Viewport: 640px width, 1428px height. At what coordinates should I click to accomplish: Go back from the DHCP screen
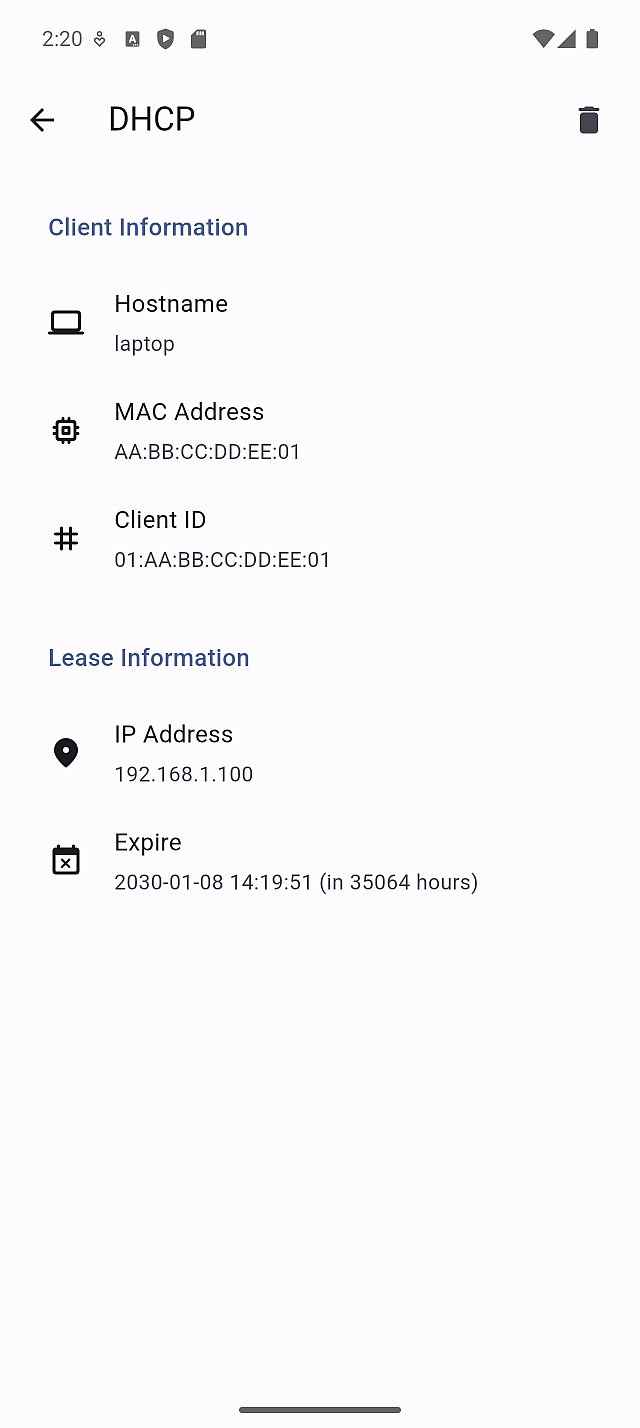[42, 120]
